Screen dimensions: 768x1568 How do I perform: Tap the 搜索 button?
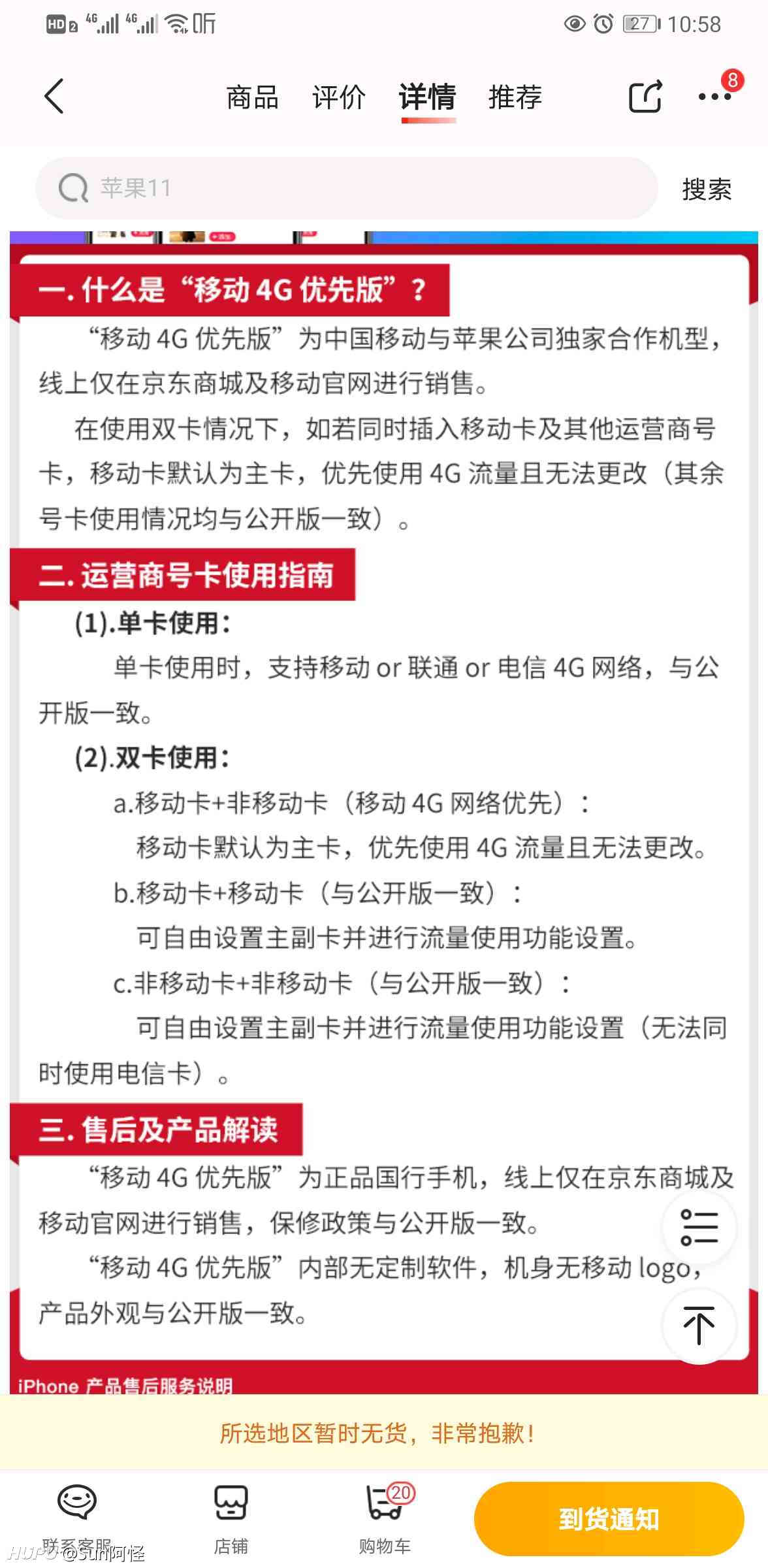point(707,189)
